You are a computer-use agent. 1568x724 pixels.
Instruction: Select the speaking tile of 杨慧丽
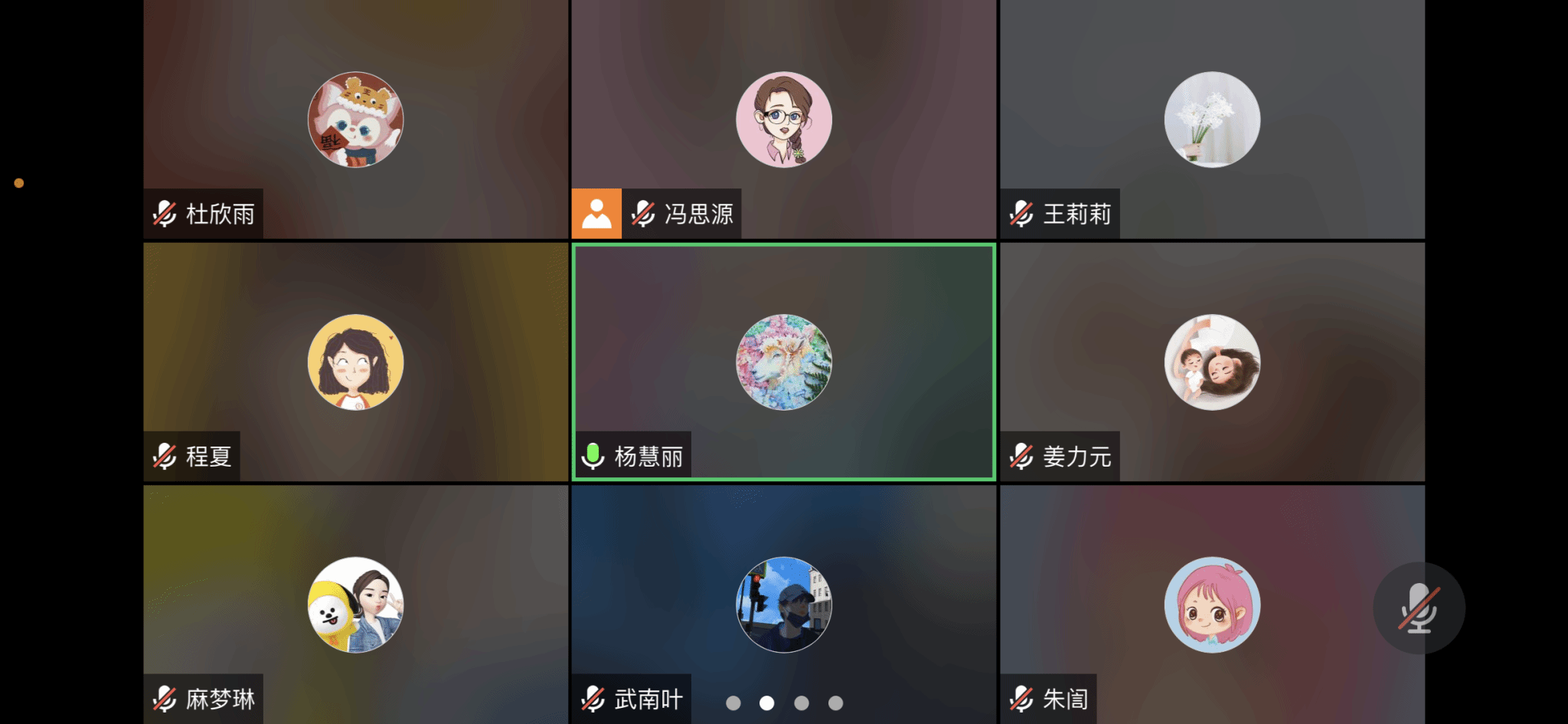click(x=783, y=362)
